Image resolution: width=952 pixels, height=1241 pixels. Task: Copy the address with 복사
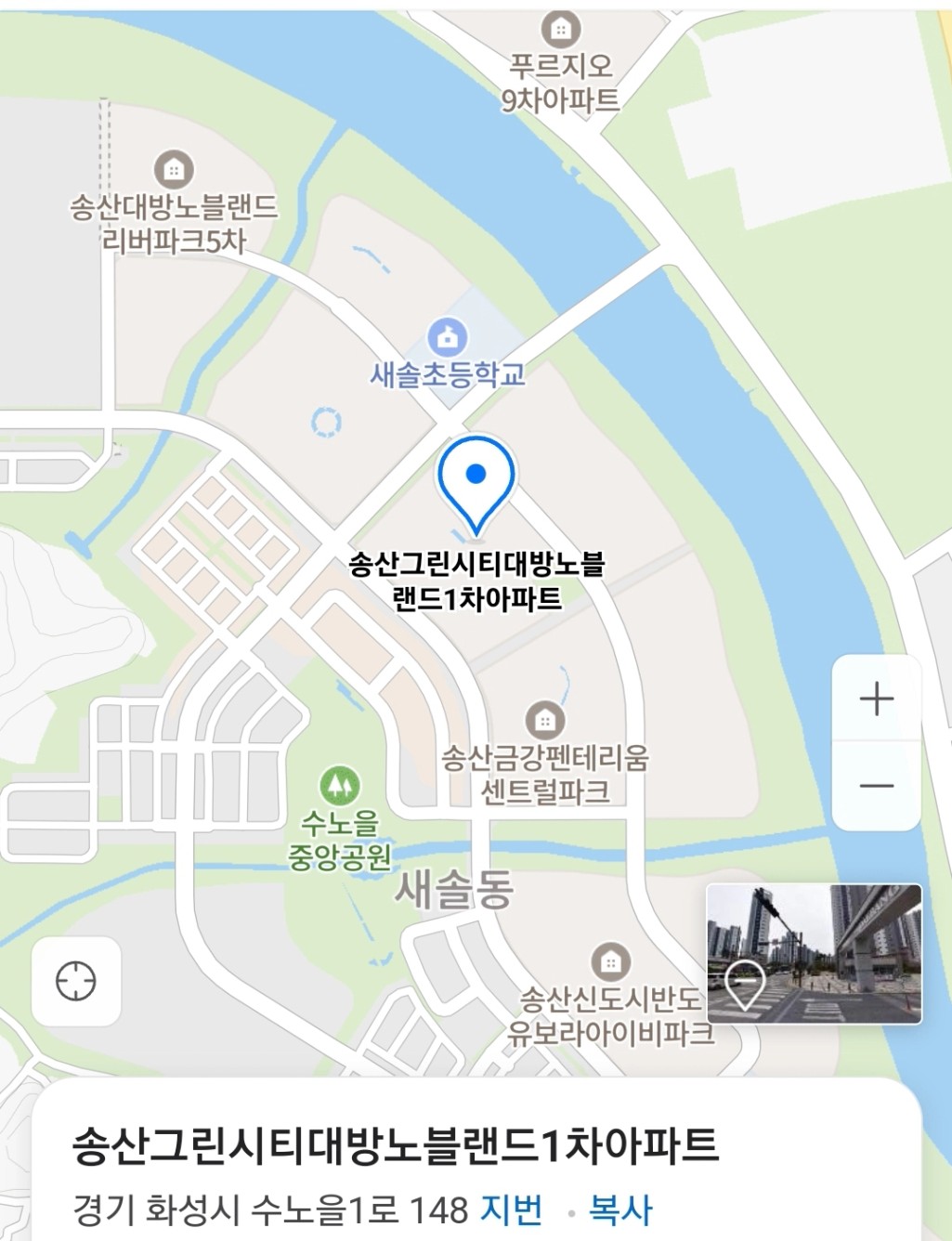(x=620, y=1210)
